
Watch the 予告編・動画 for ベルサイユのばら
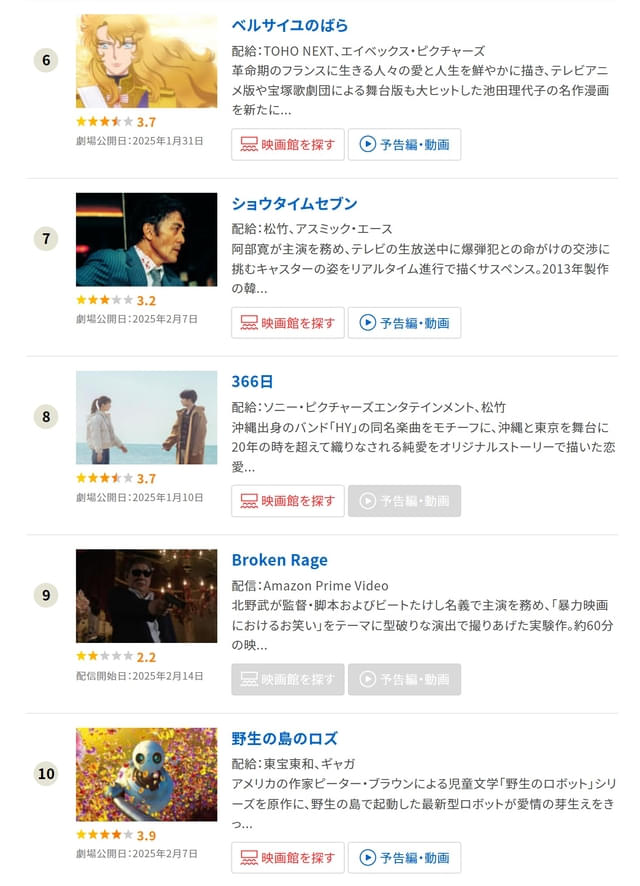click(x=404, y=144)
